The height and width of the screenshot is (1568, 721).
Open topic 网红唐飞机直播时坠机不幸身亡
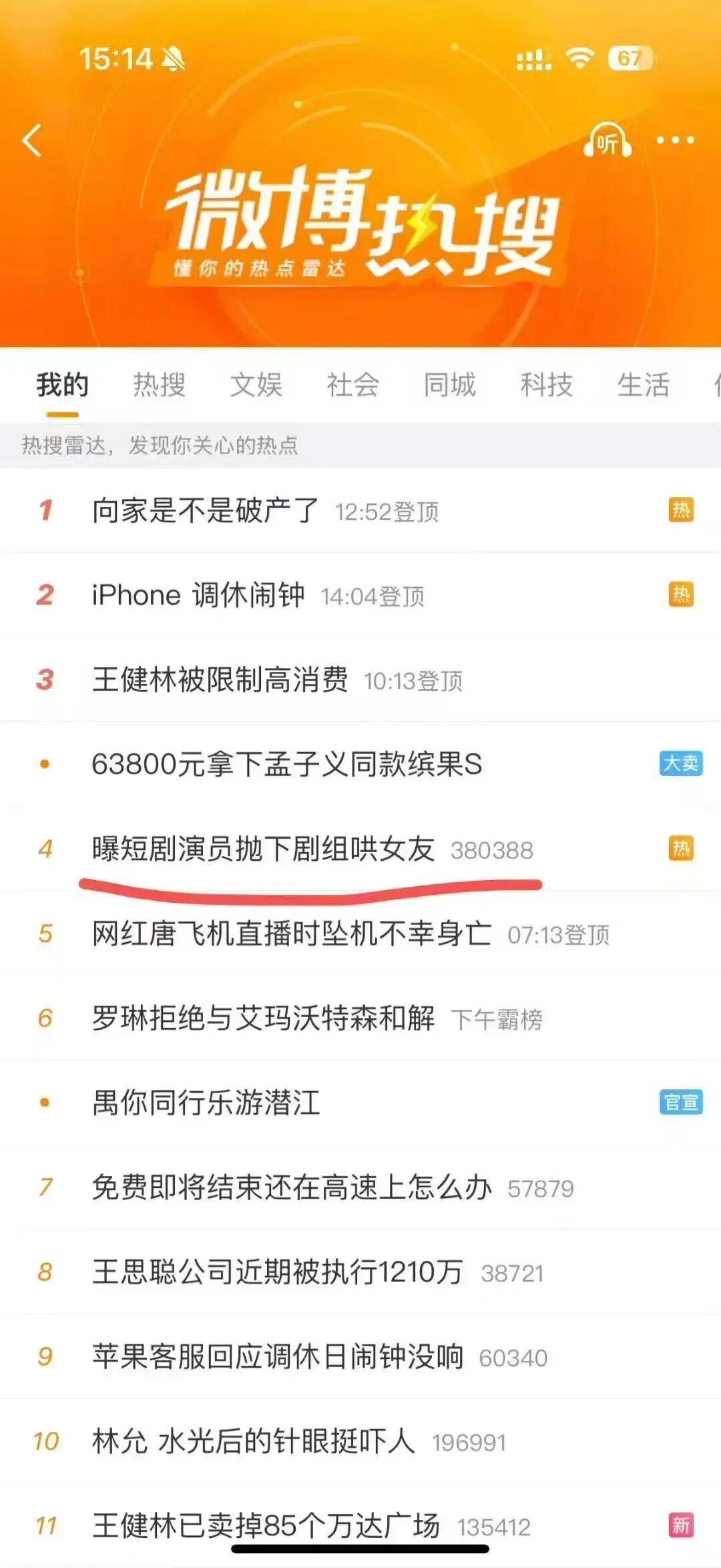point(292,934)
